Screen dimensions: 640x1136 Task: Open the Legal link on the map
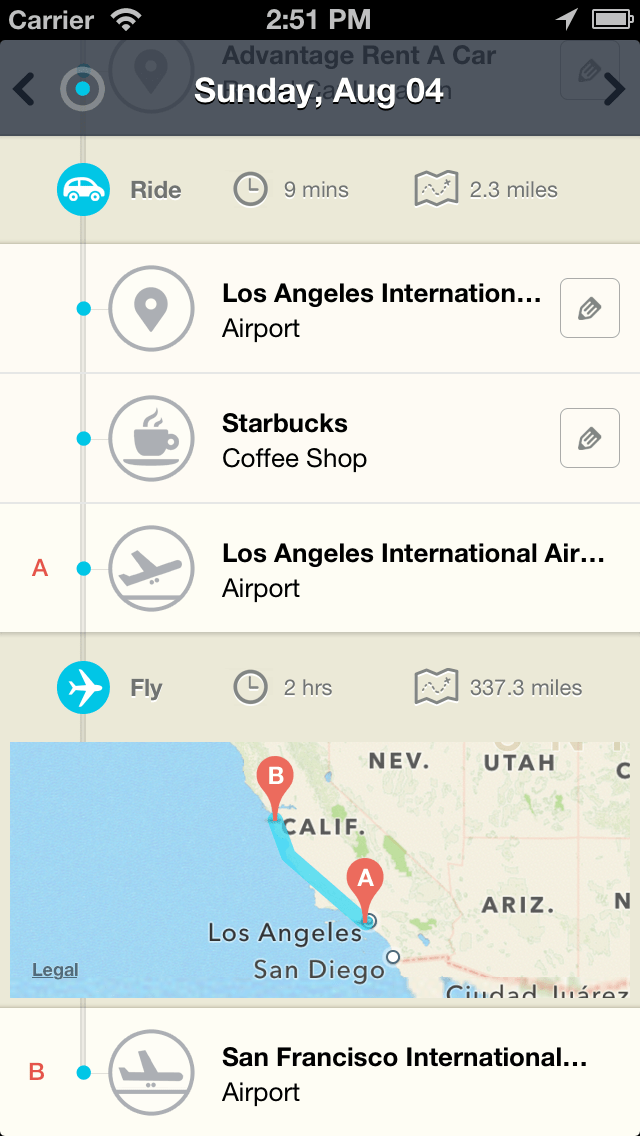click(55, 970)
